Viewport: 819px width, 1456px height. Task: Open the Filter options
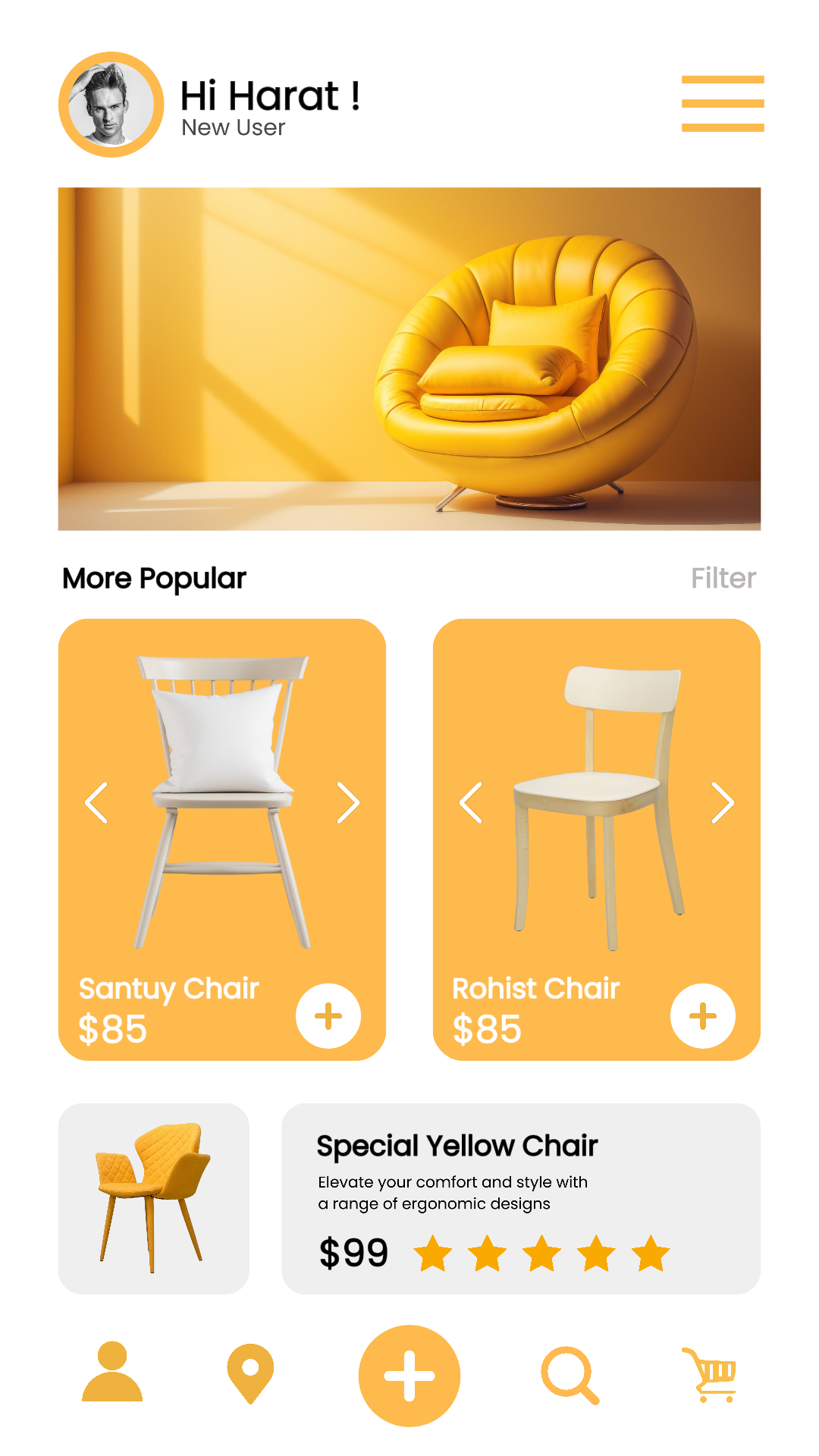(x=723, y=579)
